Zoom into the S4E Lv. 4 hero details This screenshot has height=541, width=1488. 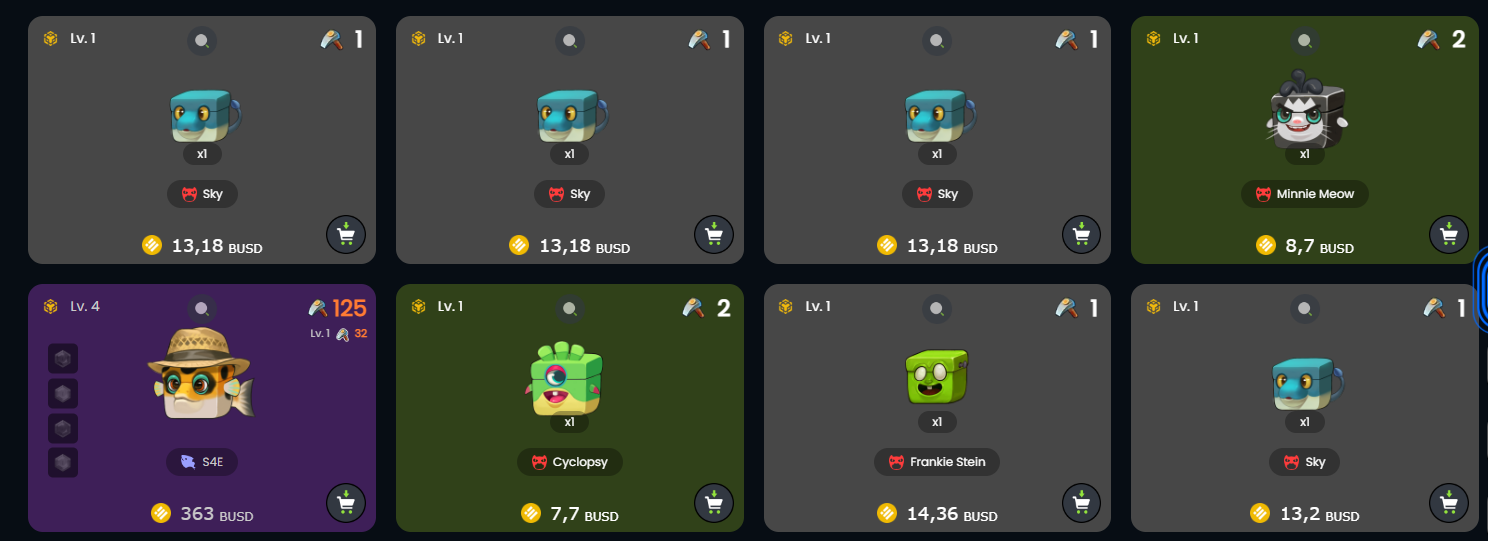(x=202, y=309)
